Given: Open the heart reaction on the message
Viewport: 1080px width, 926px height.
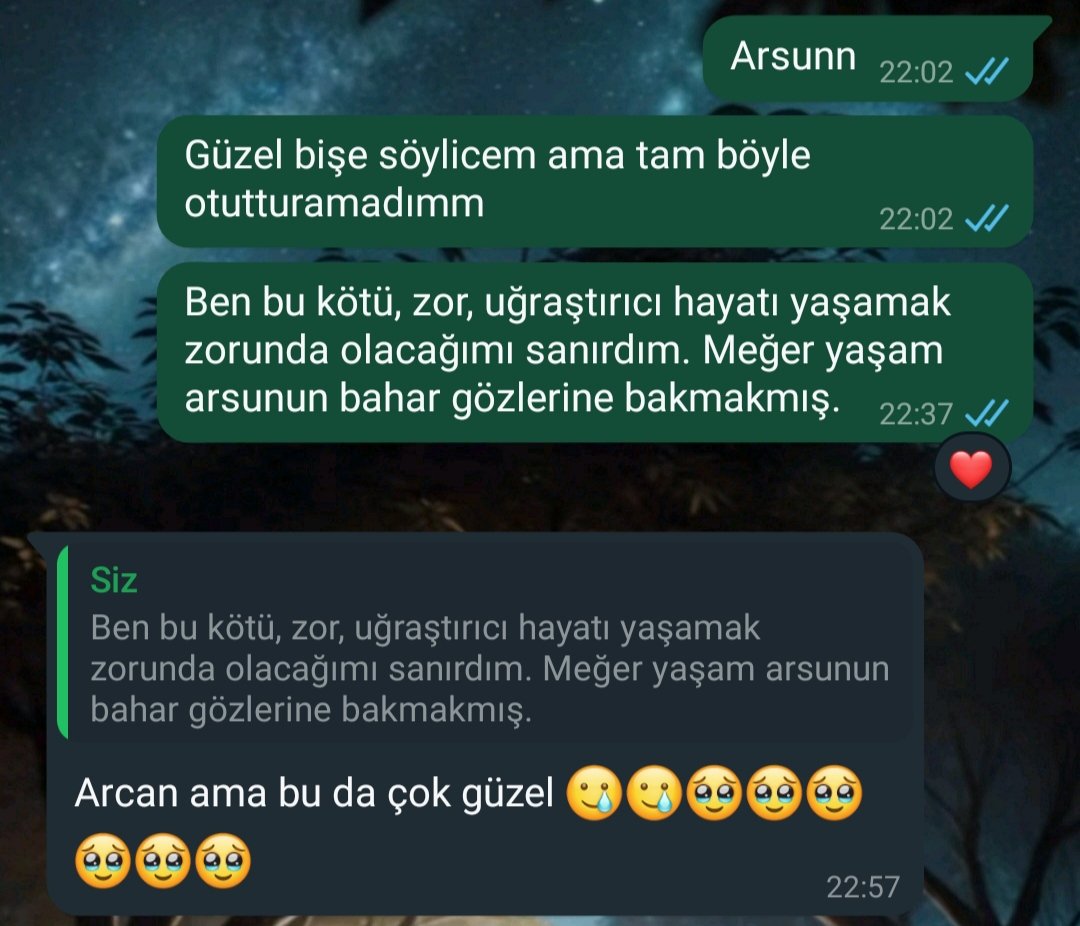Looking at the screenshot, I should point(972,469).
